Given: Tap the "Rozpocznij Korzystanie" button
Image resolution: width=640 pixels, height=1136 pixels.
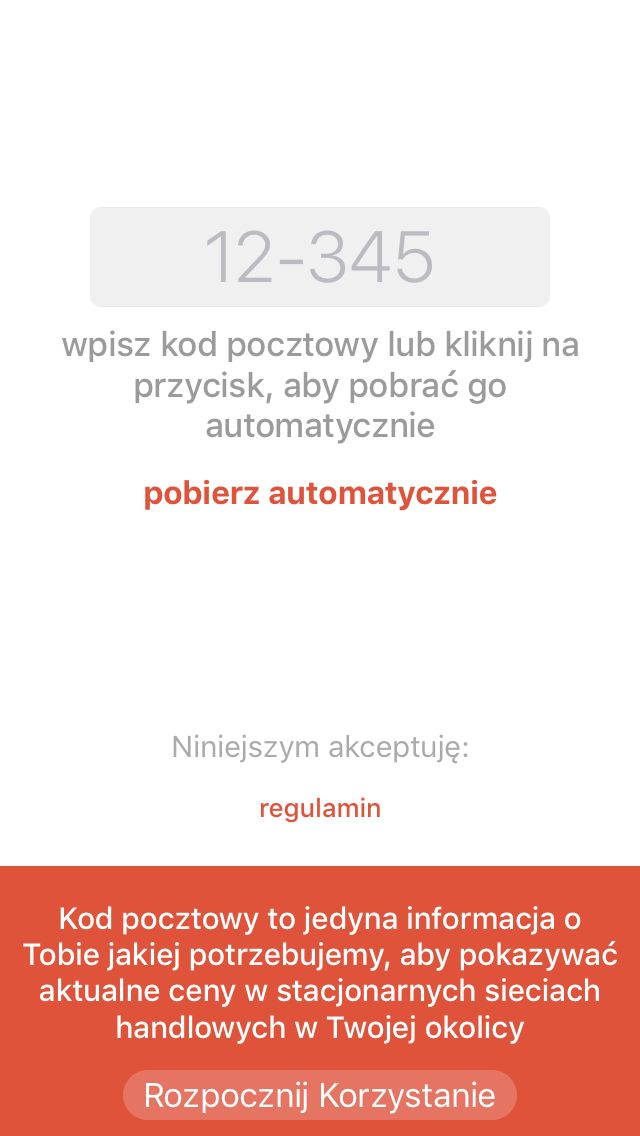Looking at the screenshot, I should pyautogui.click(x=320, y=1095).
